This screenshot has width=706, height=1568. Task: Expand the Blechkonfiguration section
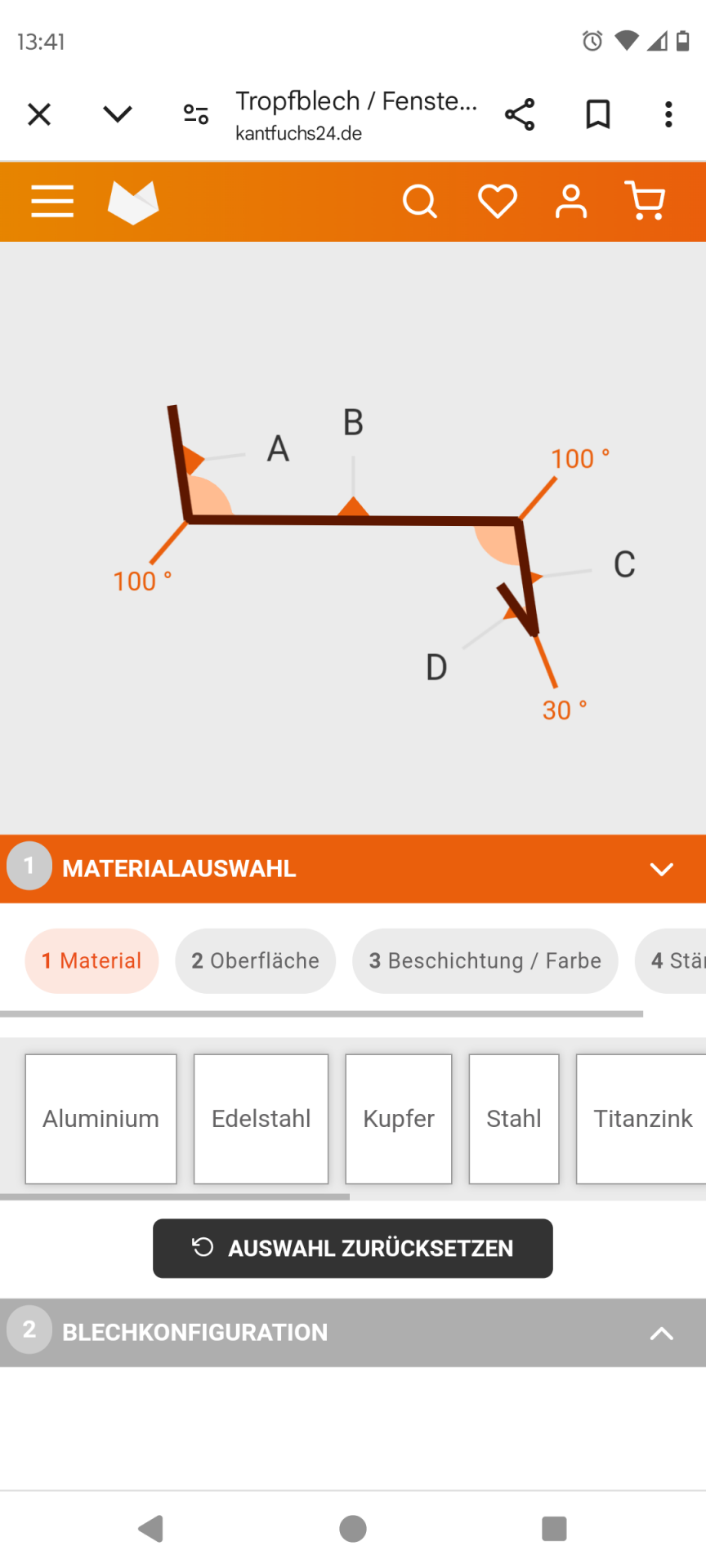coord(661,1334)
